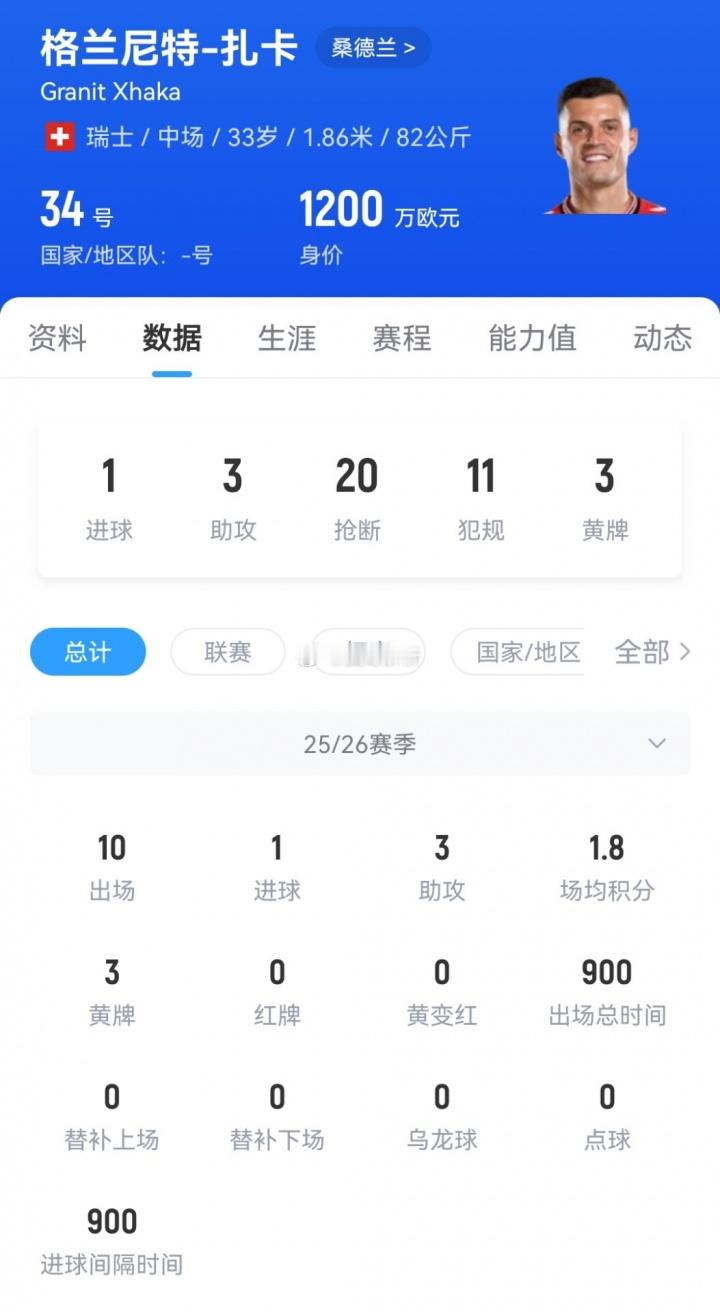Select the 总计 total filter
This screenshot has width=720, height=1312.
pyautogui.click(x=87, y=652)
